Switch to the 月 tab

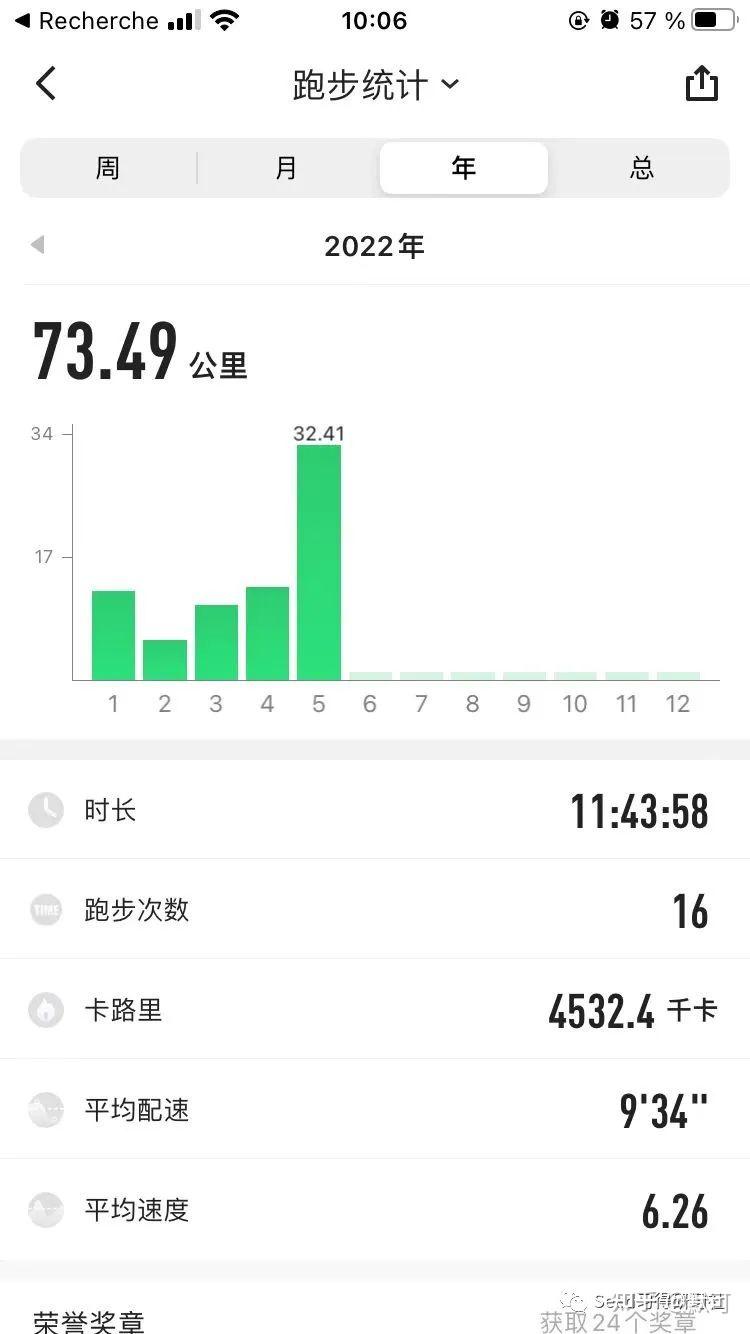pyautogui.click(x=287, y=168)
